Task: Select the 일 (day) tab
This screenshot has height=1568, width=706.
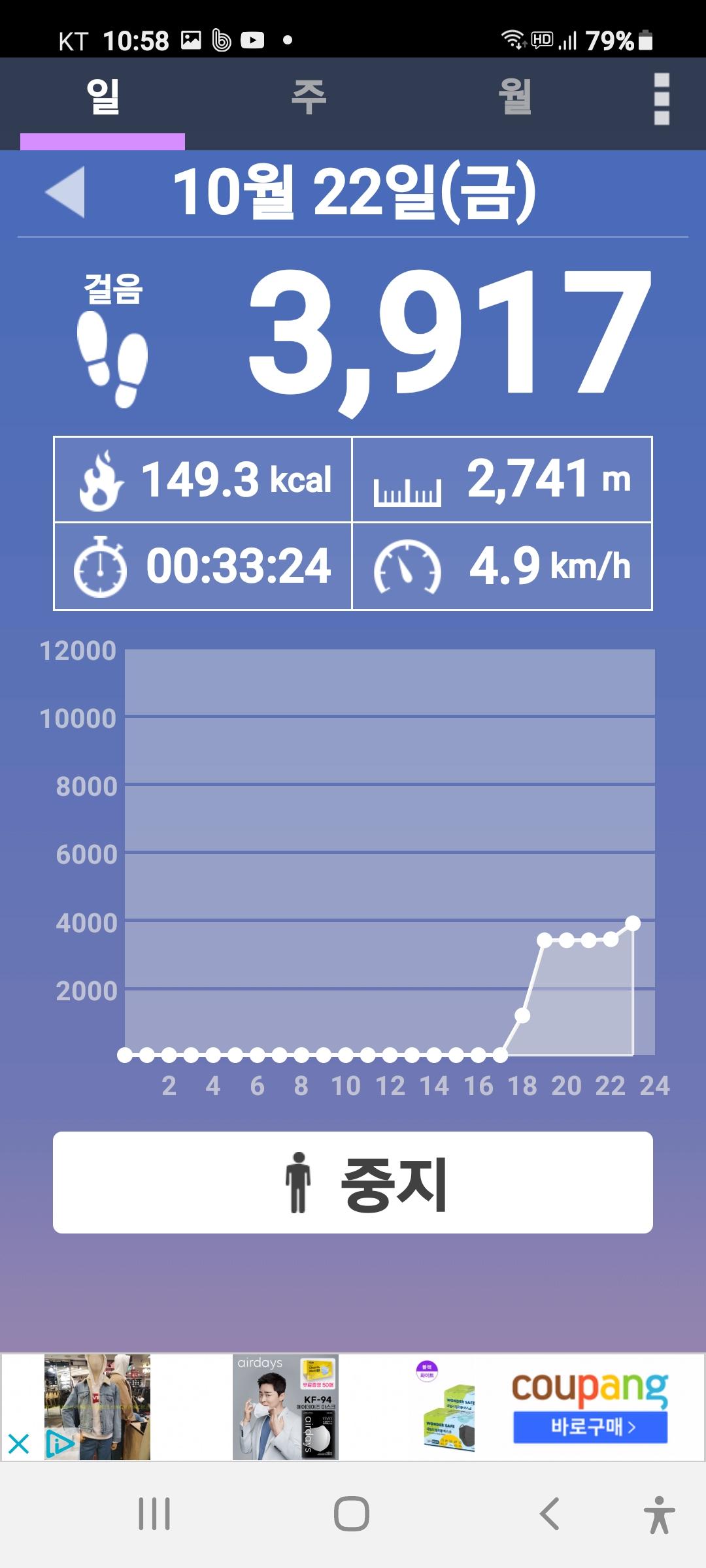Action: 103,98
